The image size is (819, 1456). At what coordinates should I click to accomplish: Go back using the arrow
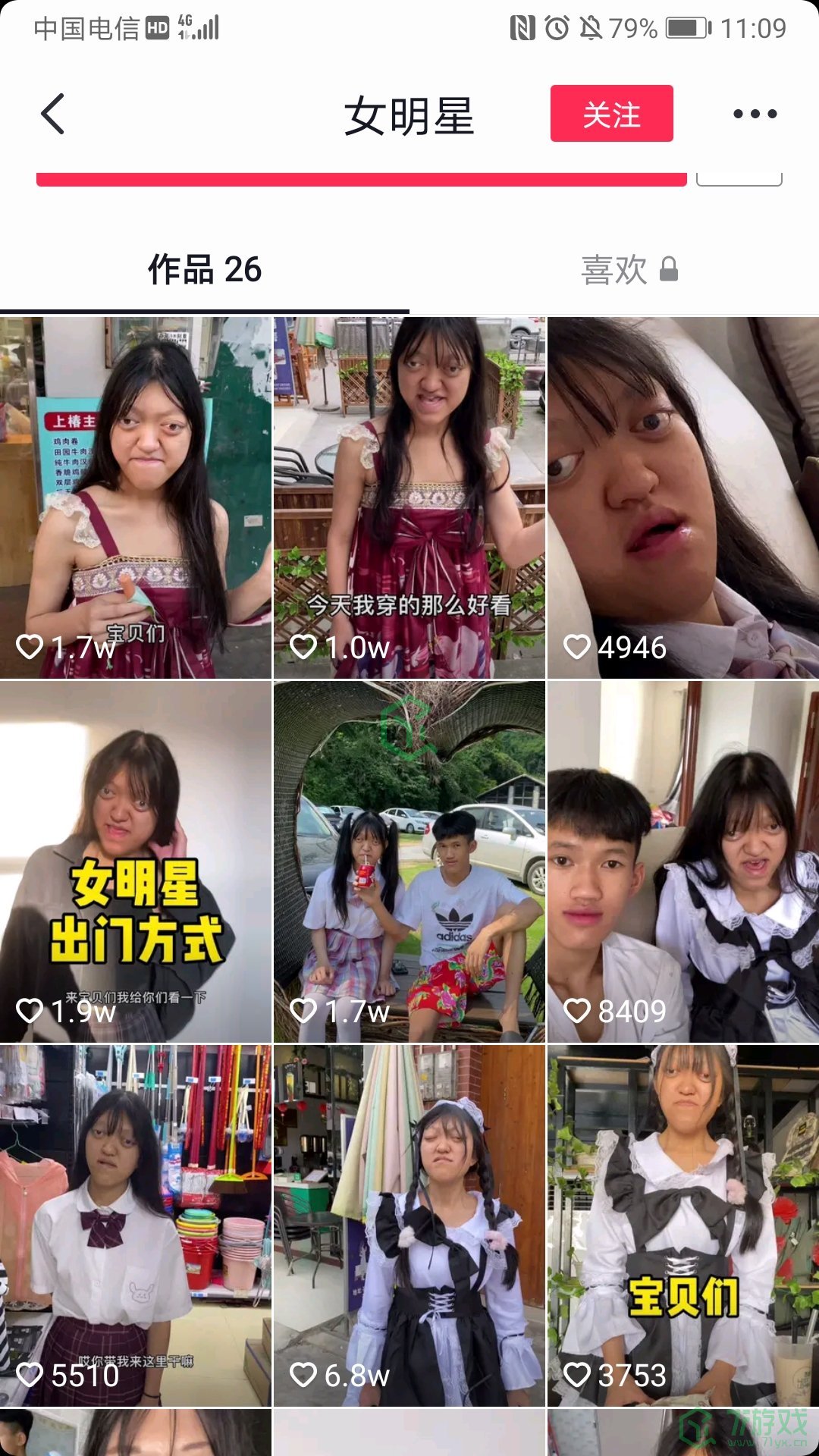point(53,114)
